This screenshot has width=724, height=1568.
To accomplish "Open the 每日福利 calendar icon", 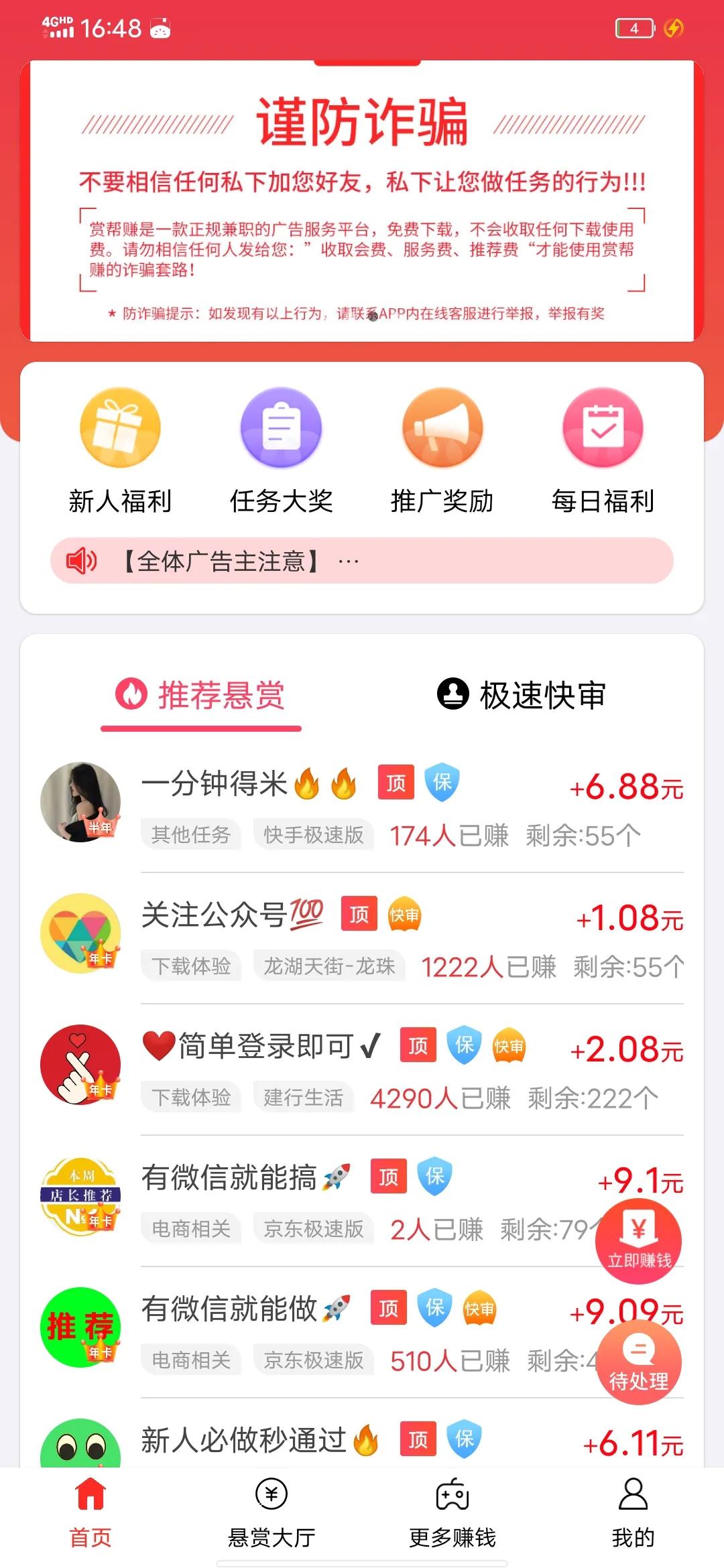I will coord(602,429).
